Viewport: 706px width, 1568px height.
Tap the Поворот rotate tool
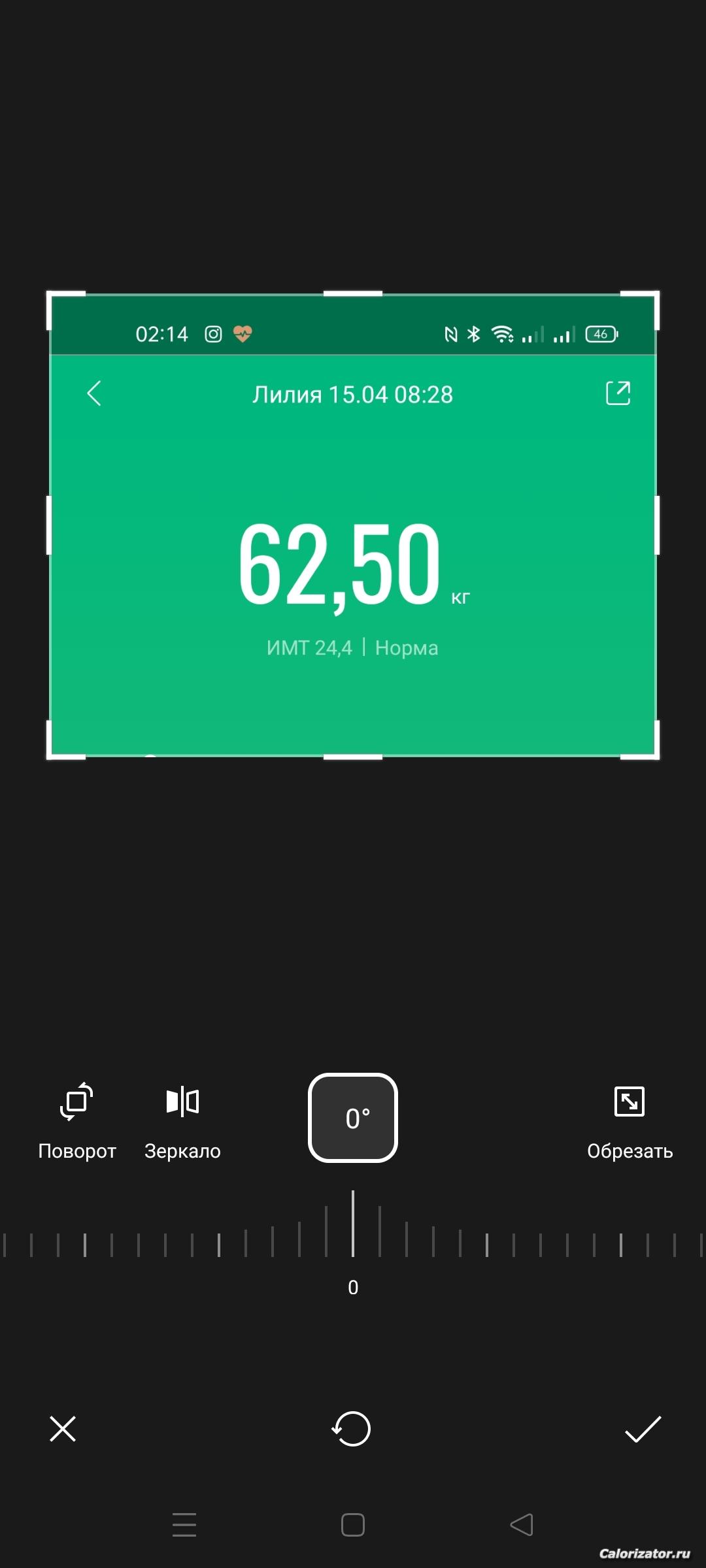pos(77,1120)
